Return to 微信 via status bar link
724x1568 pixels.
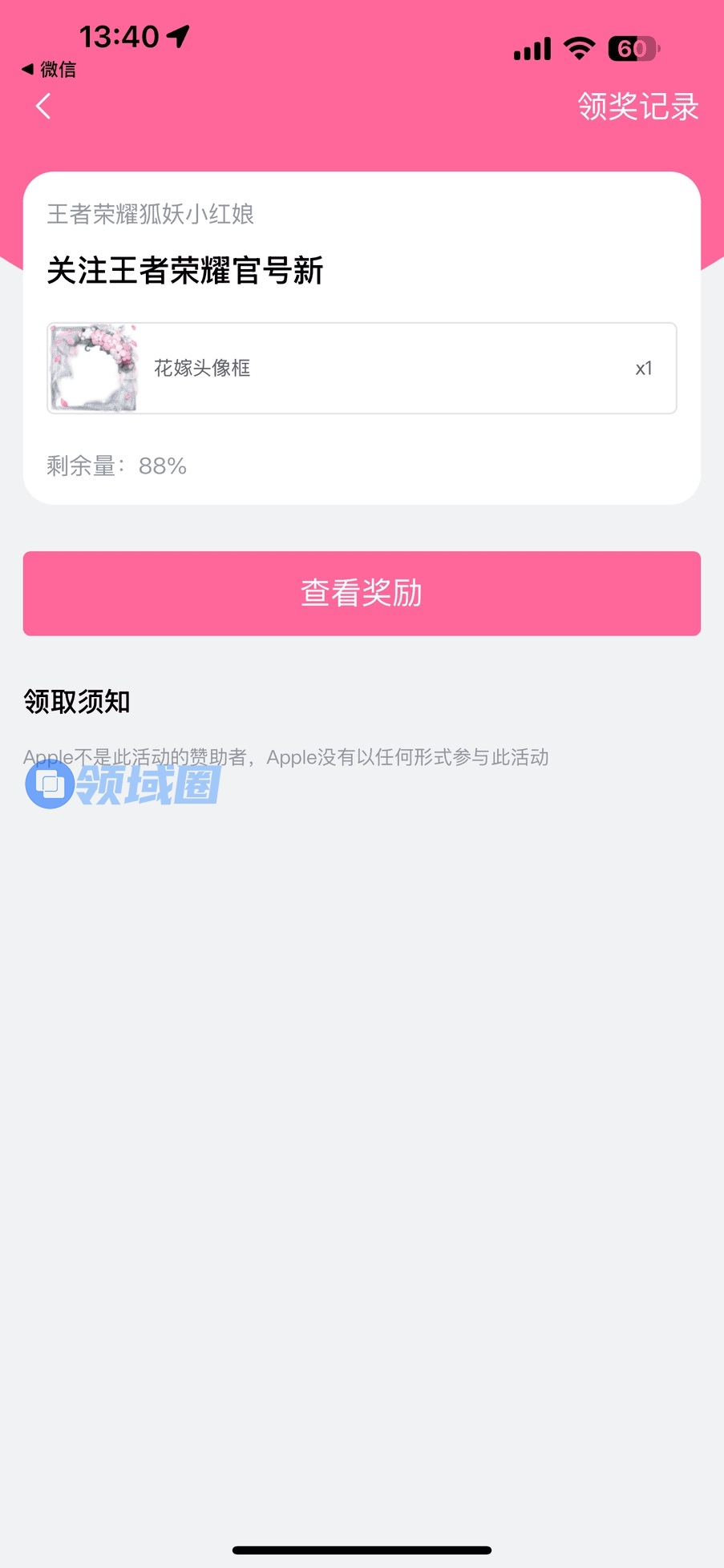coord(49,70)
